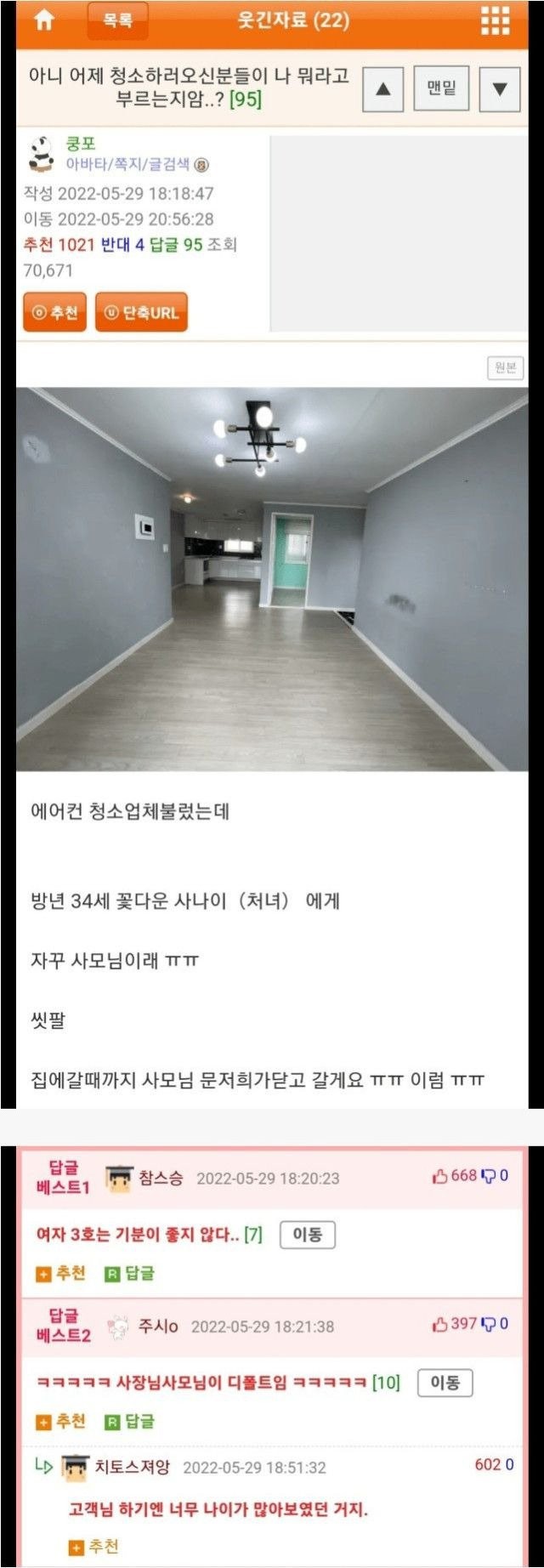Open the 목록 list button

117,20
